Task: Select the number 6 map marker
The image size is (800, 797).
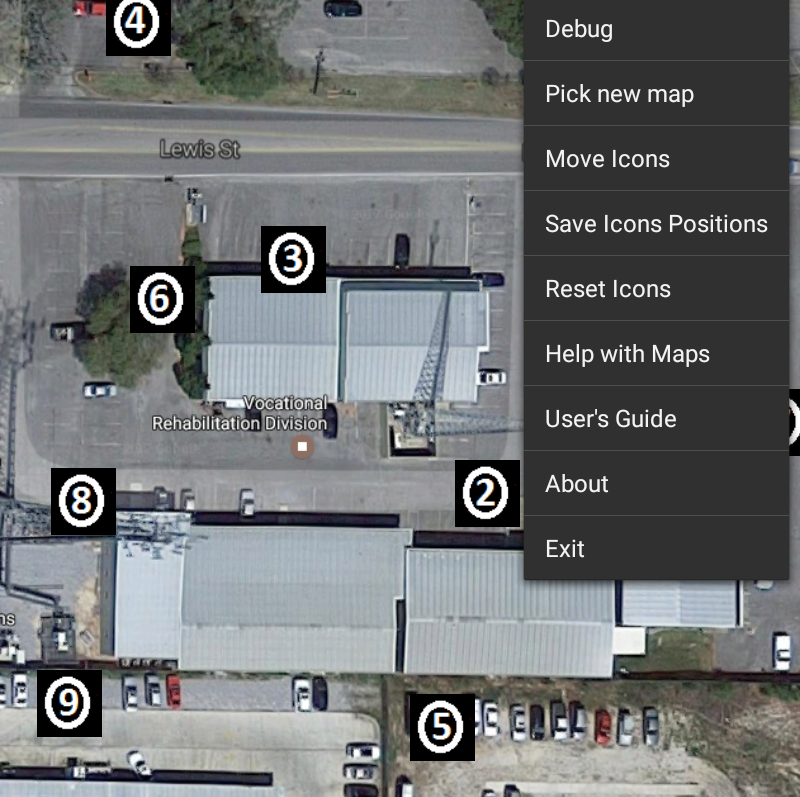Action: (x=162, y=299)
